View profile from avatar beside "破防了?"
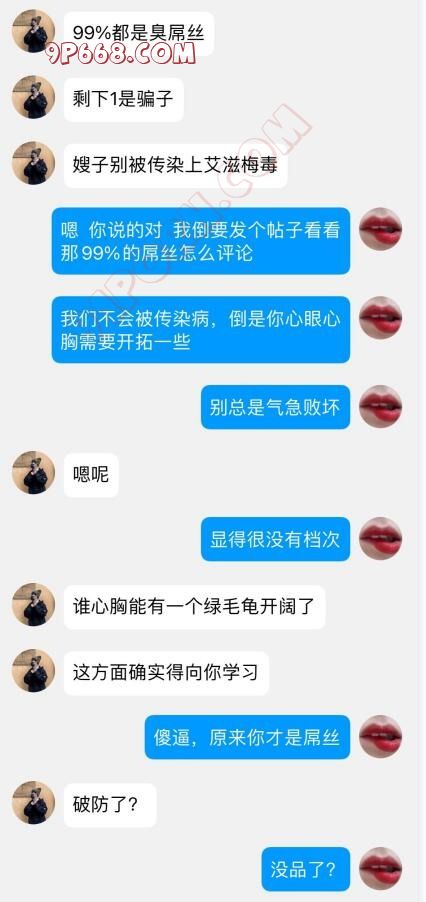 tap(33, 802)
